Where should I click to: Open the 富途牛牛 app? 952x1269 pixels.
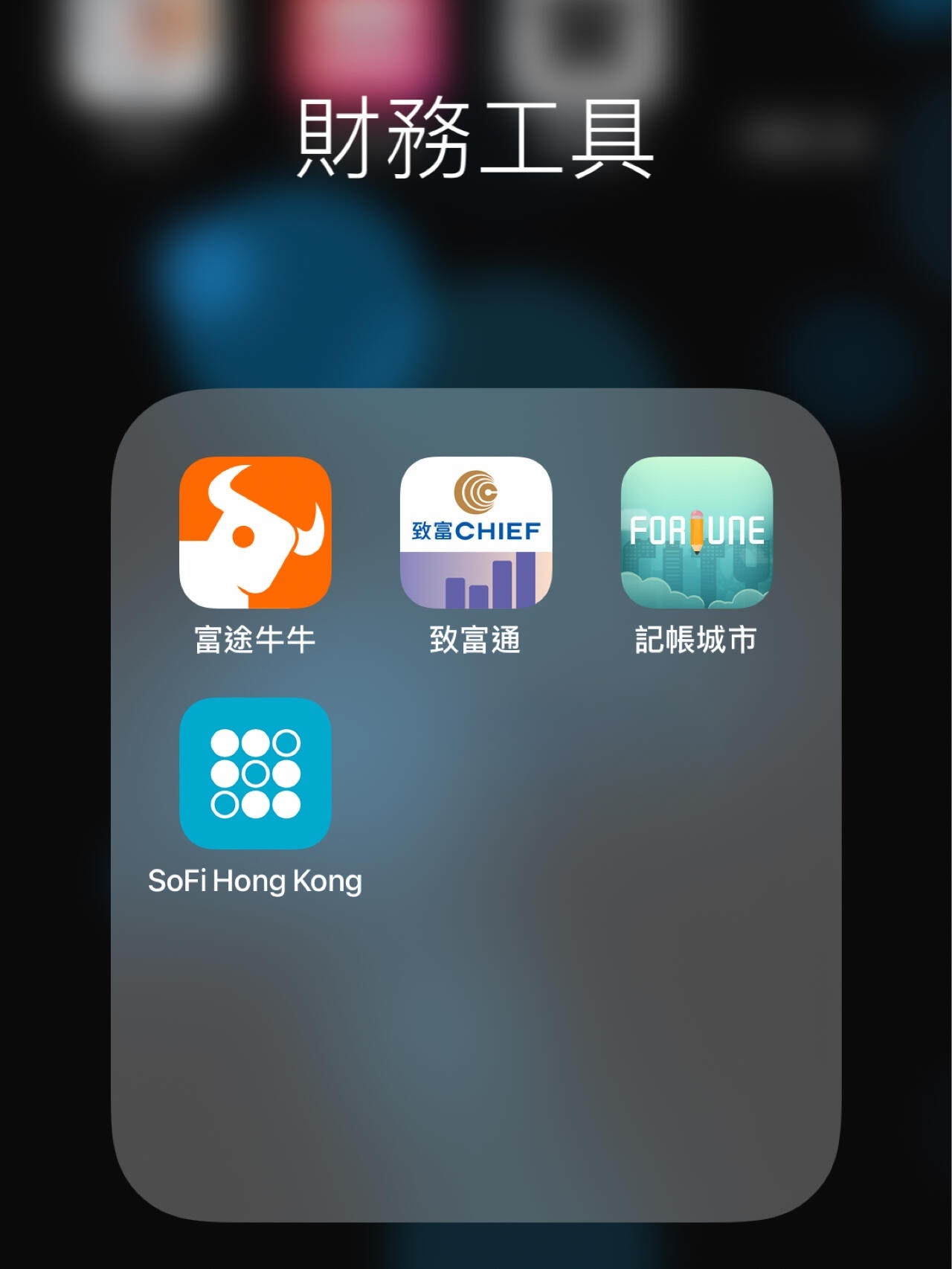click(255, 533)
